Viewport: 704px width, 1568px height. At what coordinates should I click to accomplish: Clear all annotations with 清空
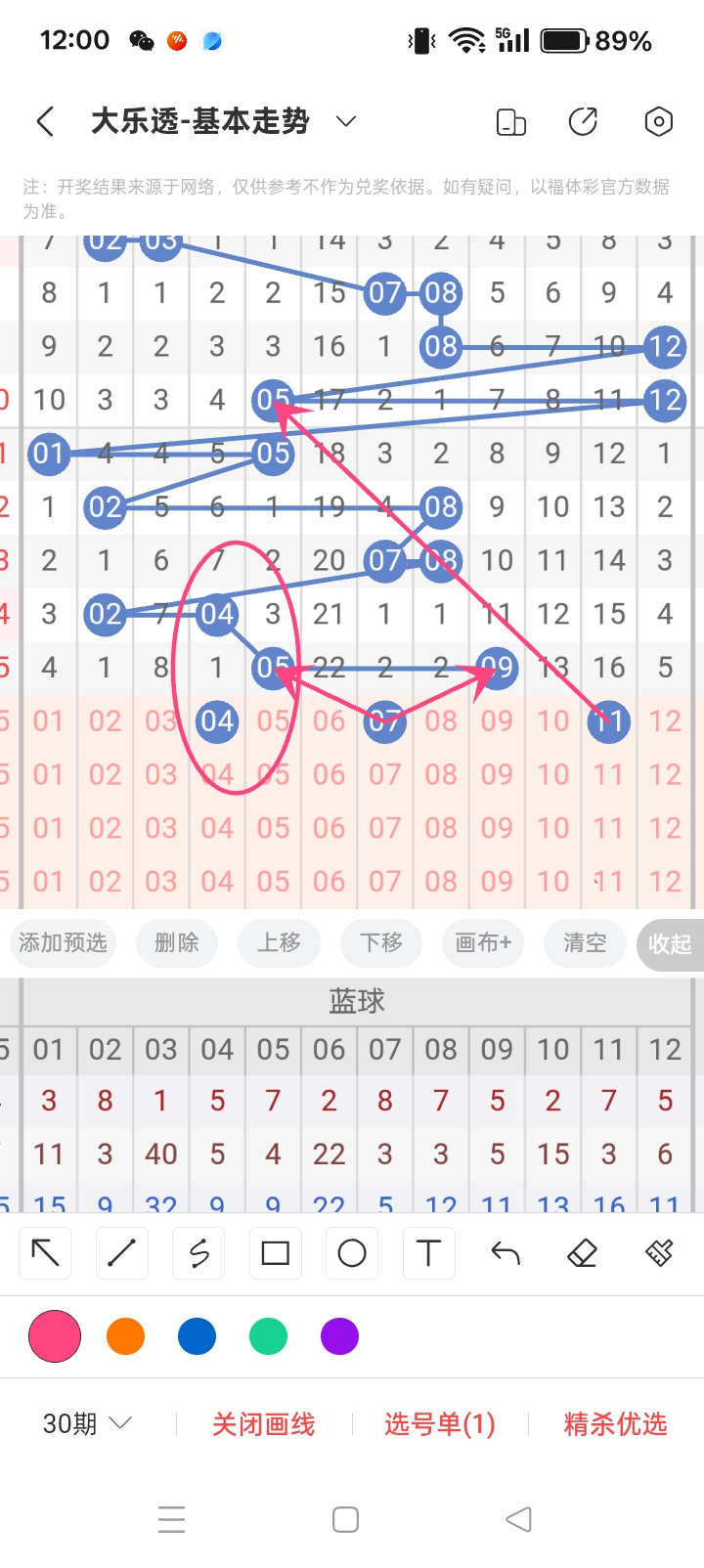584,943
